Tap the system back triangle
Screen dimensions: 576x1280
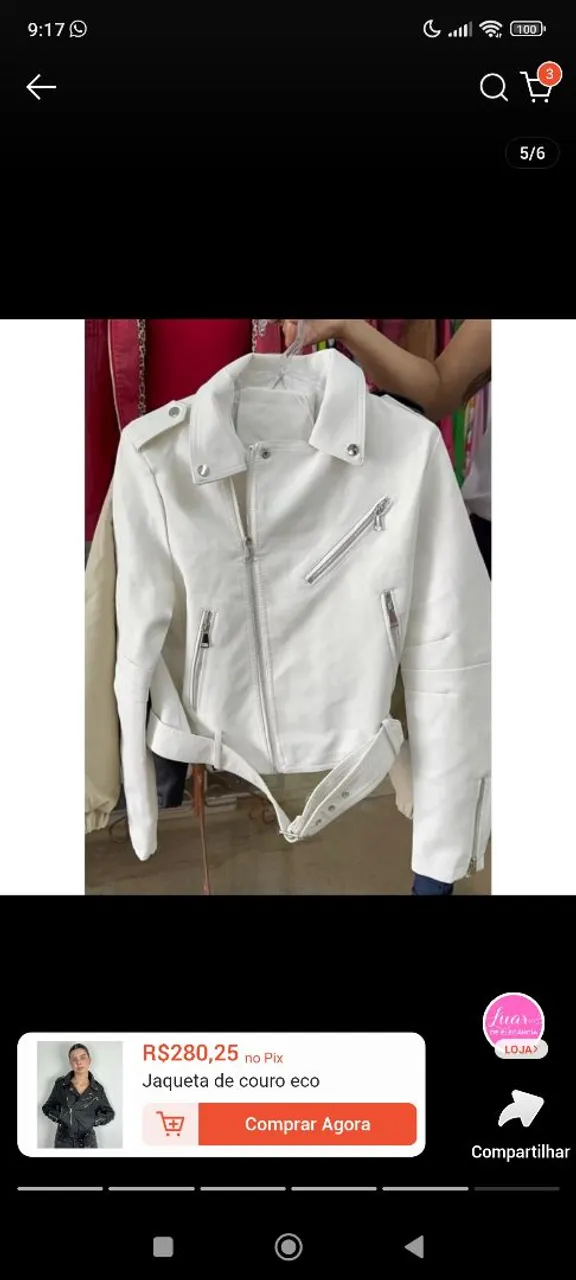(414, 1246)
